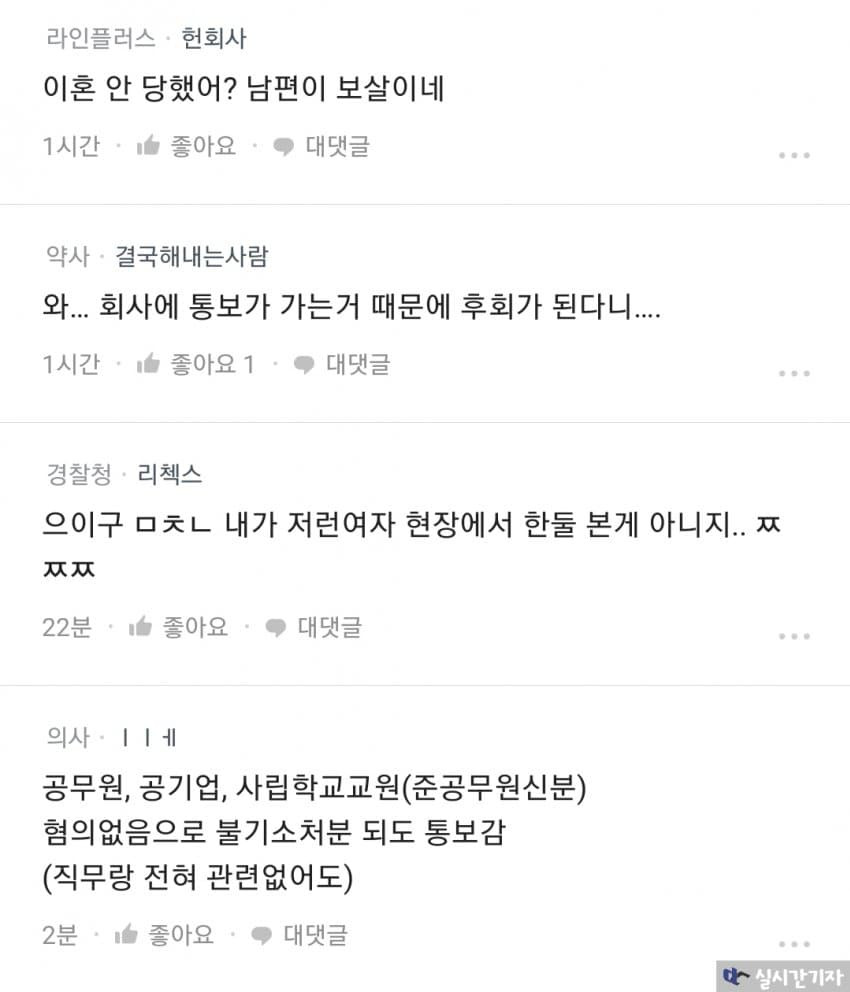
Task: Open more options for 리첵스's comment
Action: click(794, 636)
